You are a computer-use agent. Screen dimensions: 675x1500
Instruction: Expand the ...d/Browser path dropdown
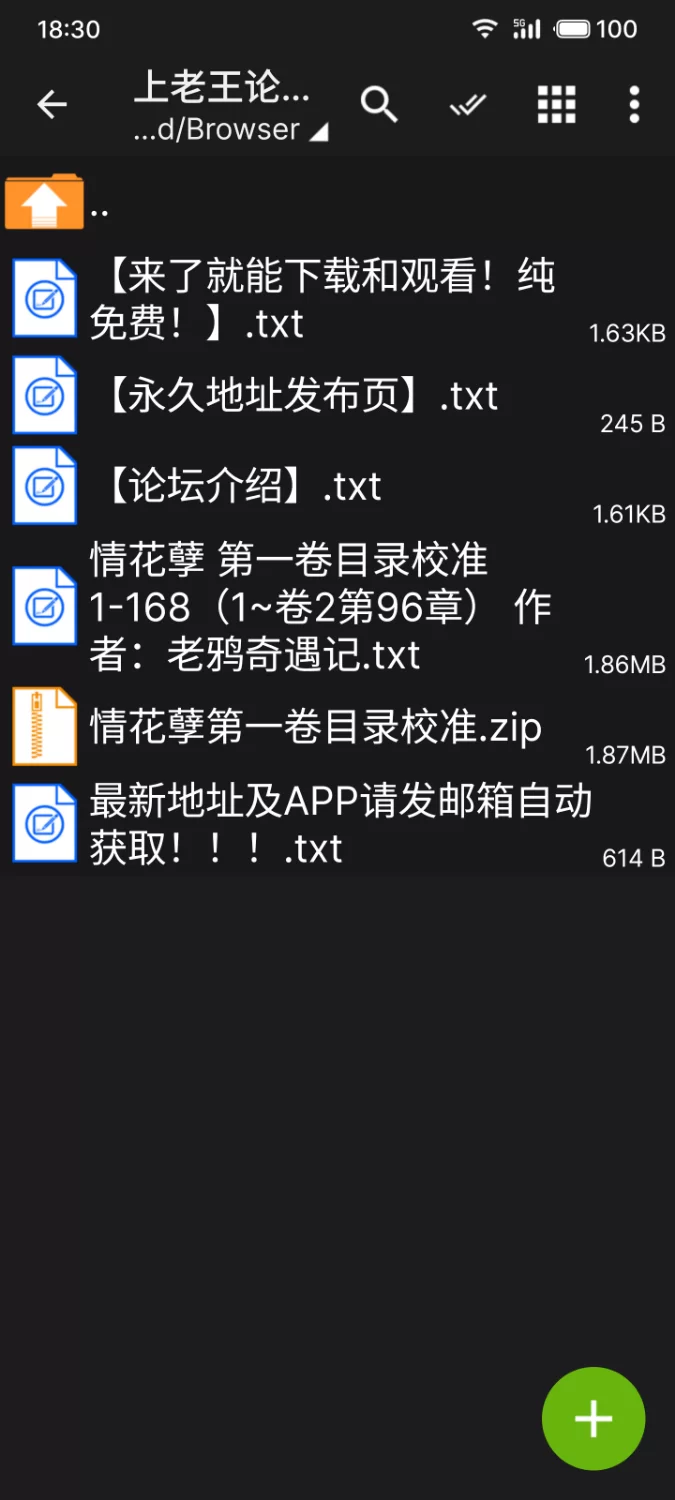[x=230, y=130]
